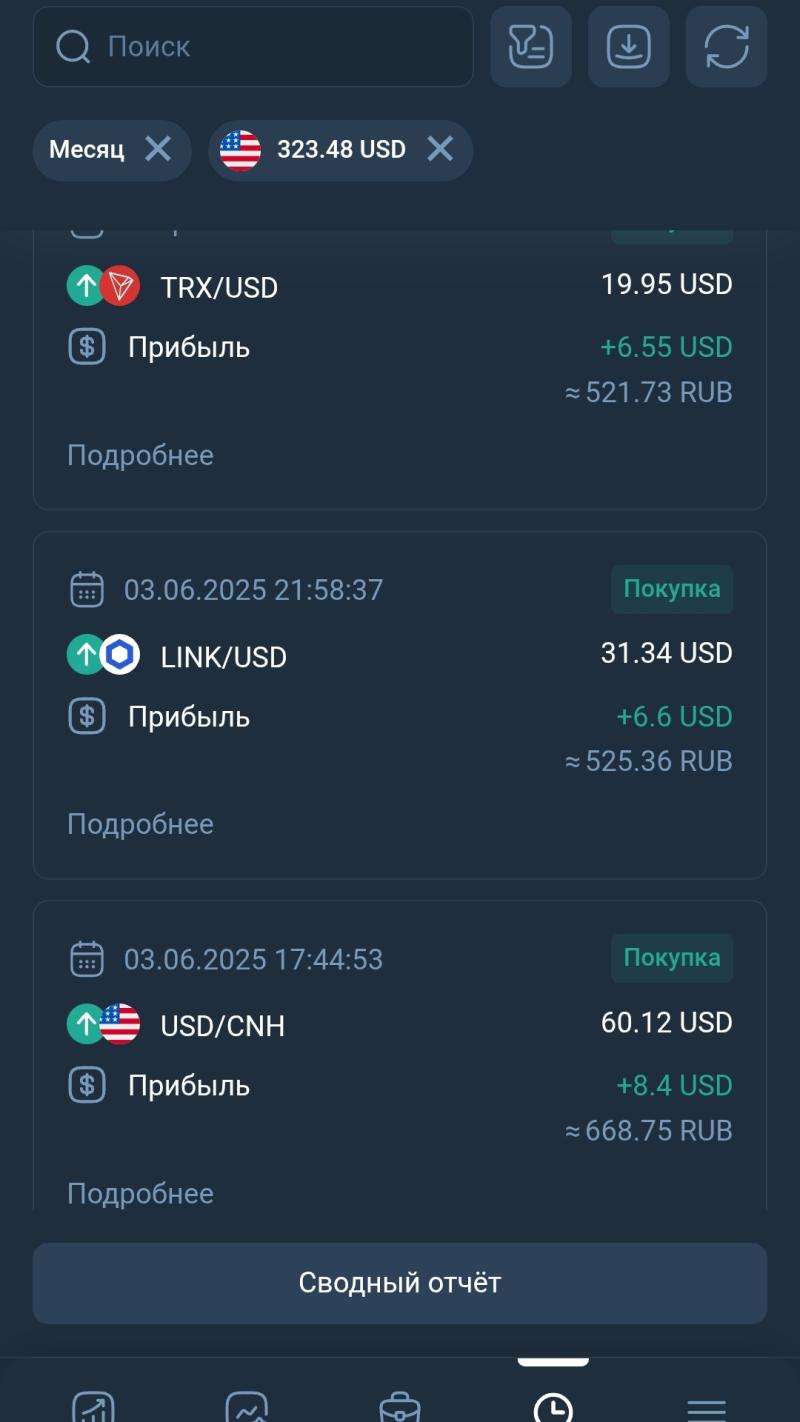The width and height of the screenshot is (800, 1422).
Task: Open the Сводный отчёт summary report
Action: click(400, 1283)
